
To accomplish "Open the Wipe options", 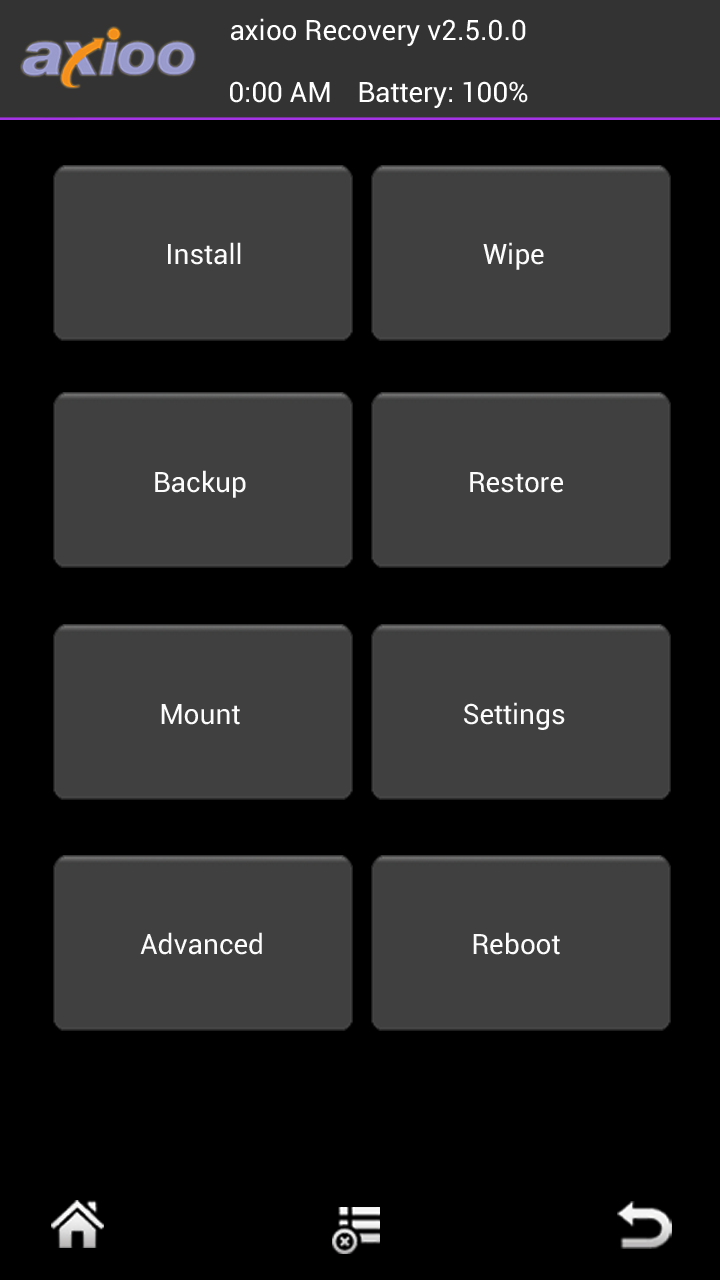I will click(521, 253).
